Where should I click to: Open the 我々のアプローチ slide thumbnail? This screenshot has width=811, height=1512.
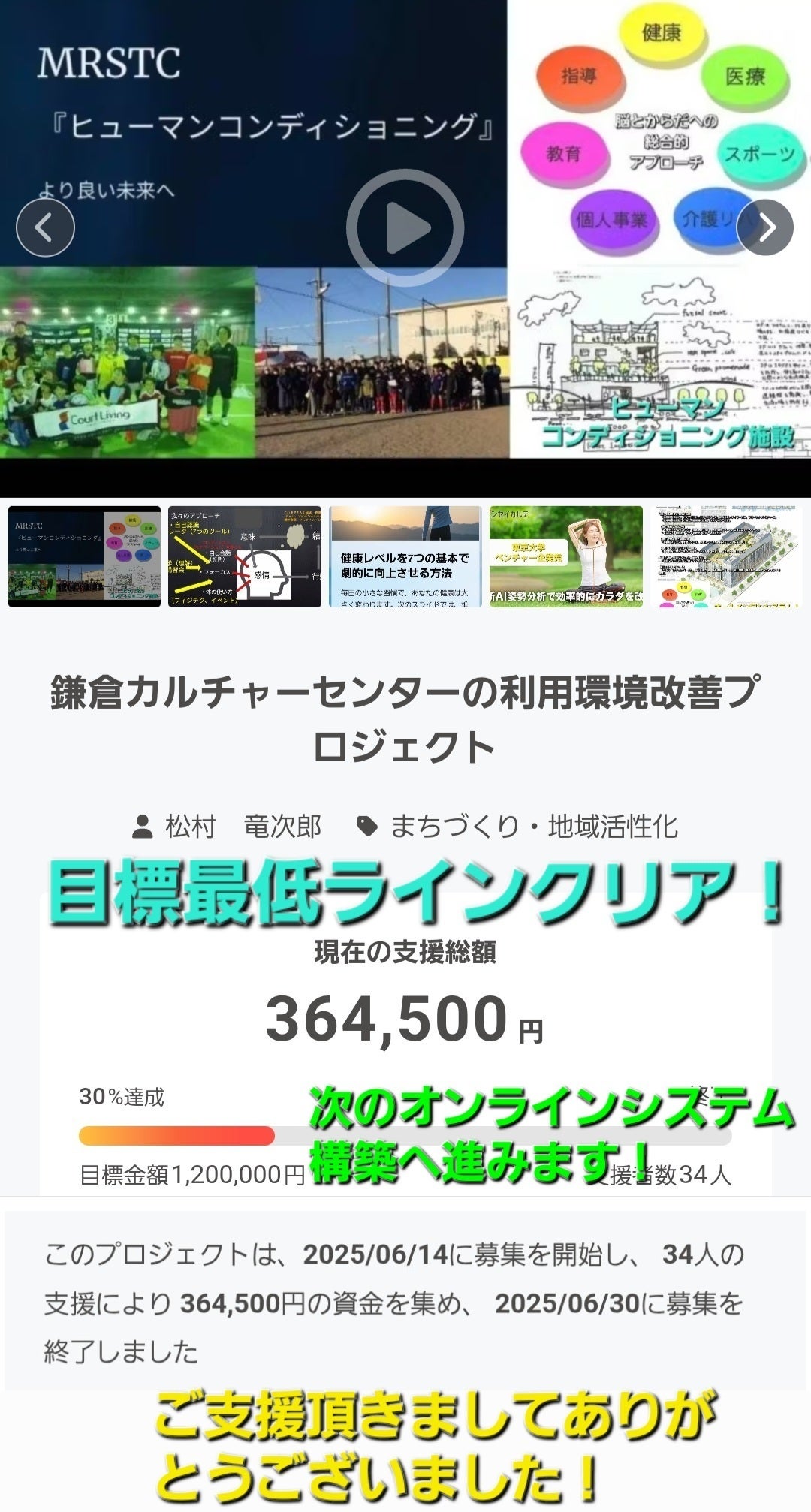click(x=244, y=556)
